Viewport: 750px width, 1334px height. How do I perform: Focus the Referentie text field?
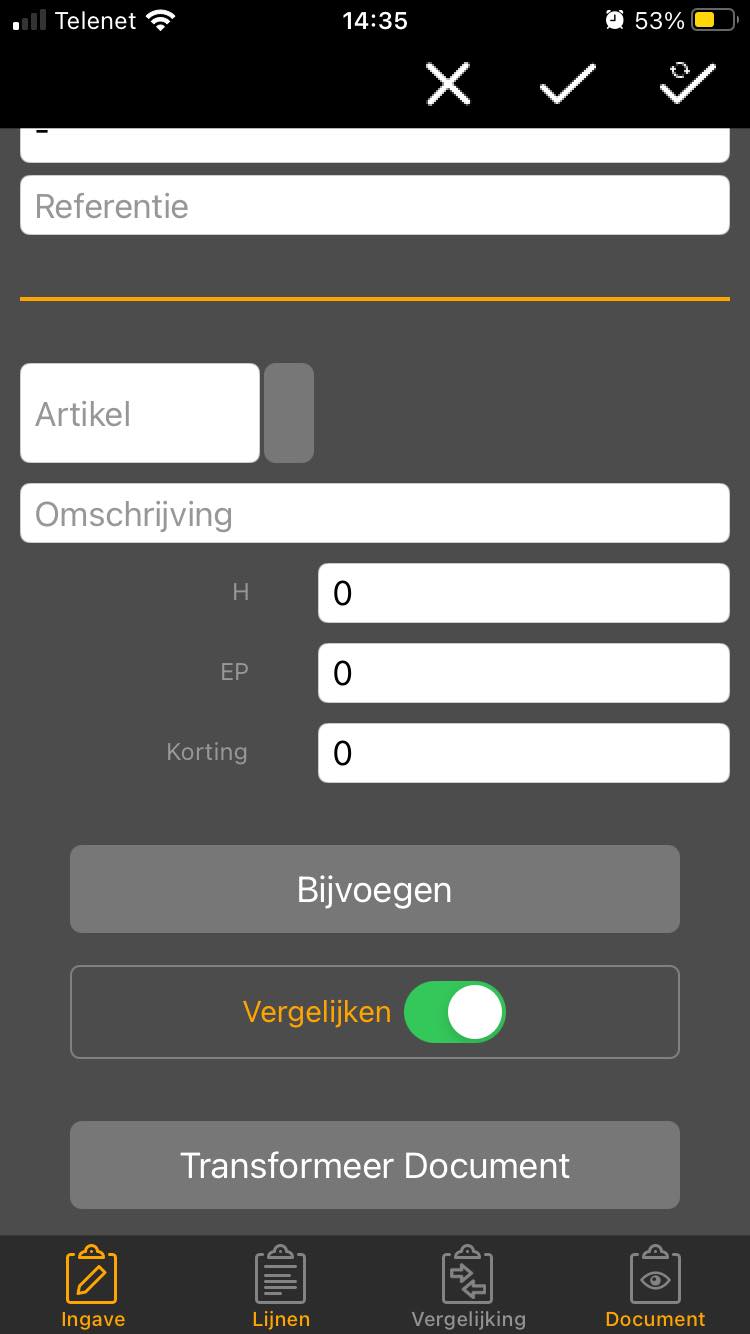(x=374, y=206)
